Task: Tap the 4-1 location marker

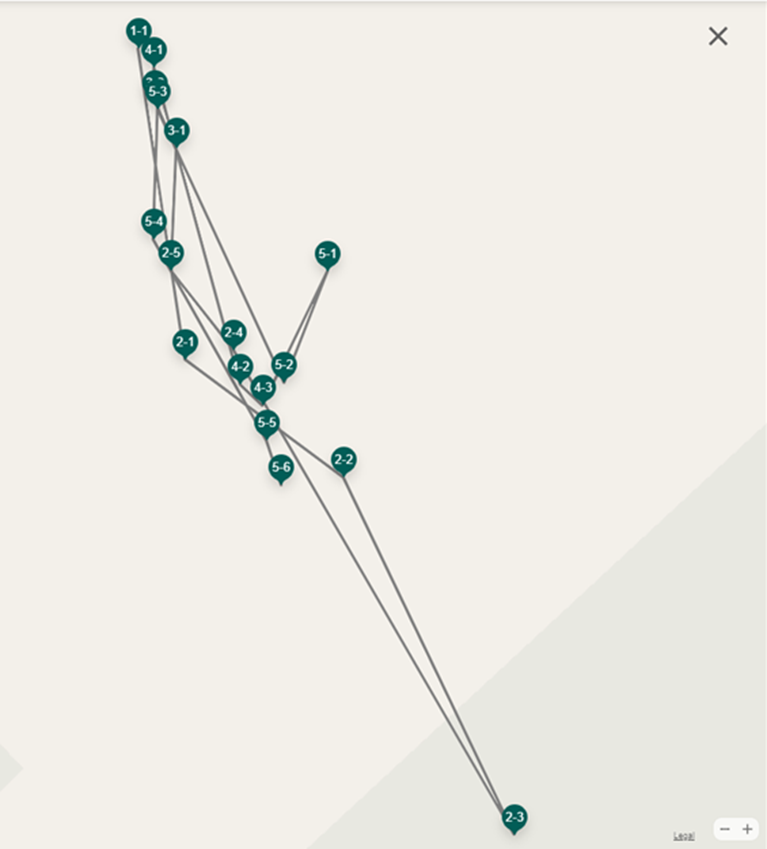Action: click(x=154, y=49)
